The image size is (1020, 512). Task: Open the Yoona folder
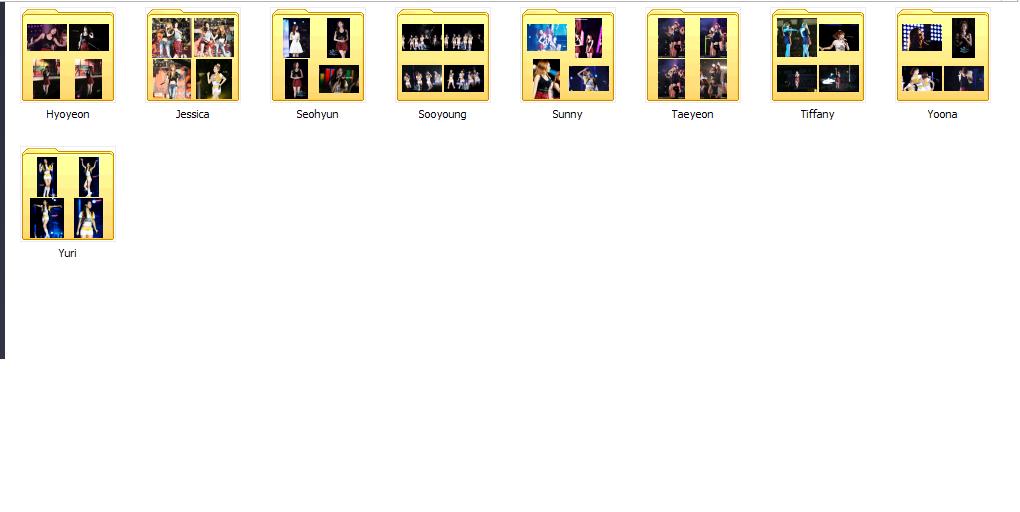click(943, 57)
